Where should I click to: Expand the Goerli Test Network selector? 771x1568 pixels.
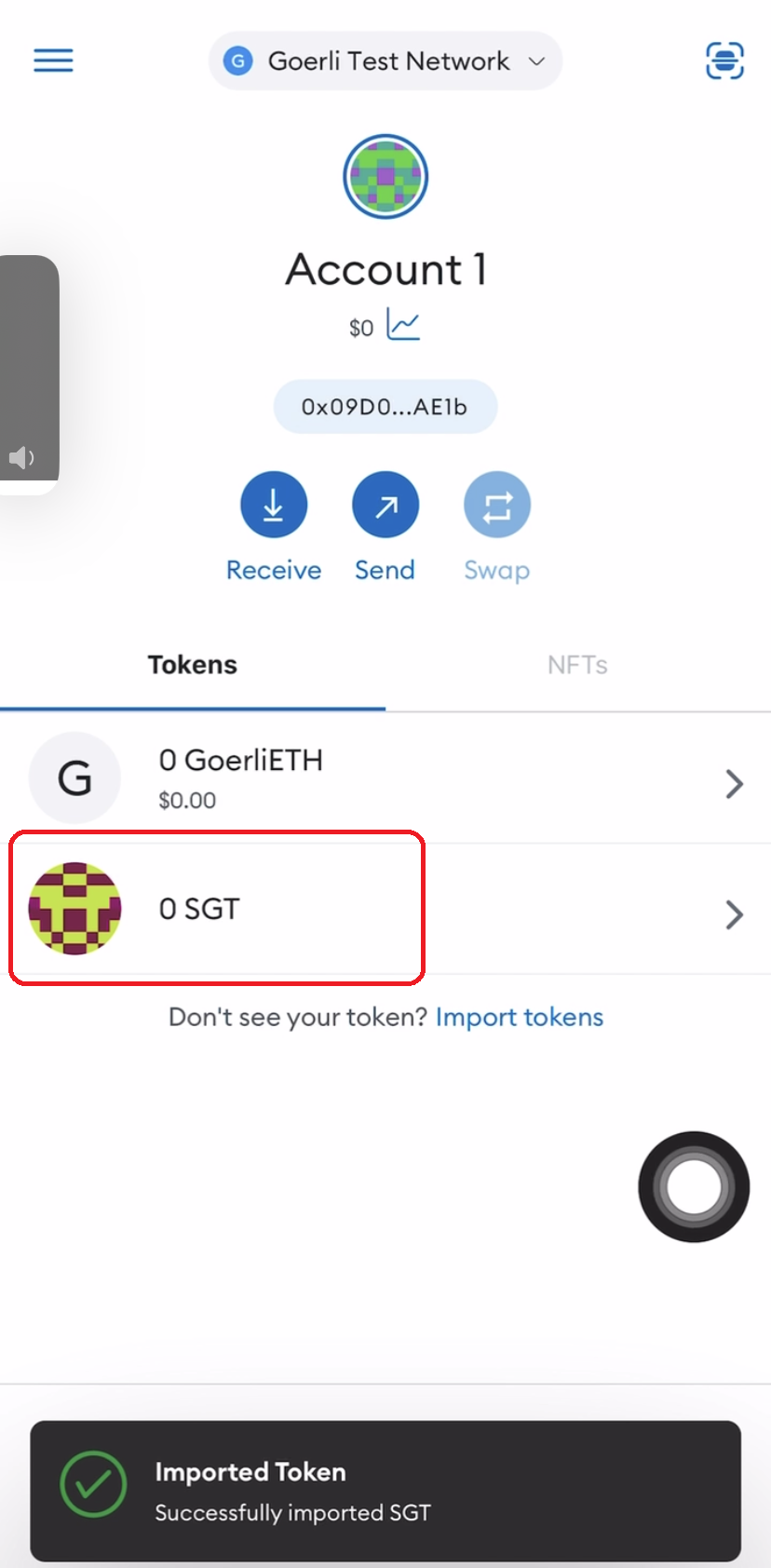pyautogui.click(x=385, y=61)
